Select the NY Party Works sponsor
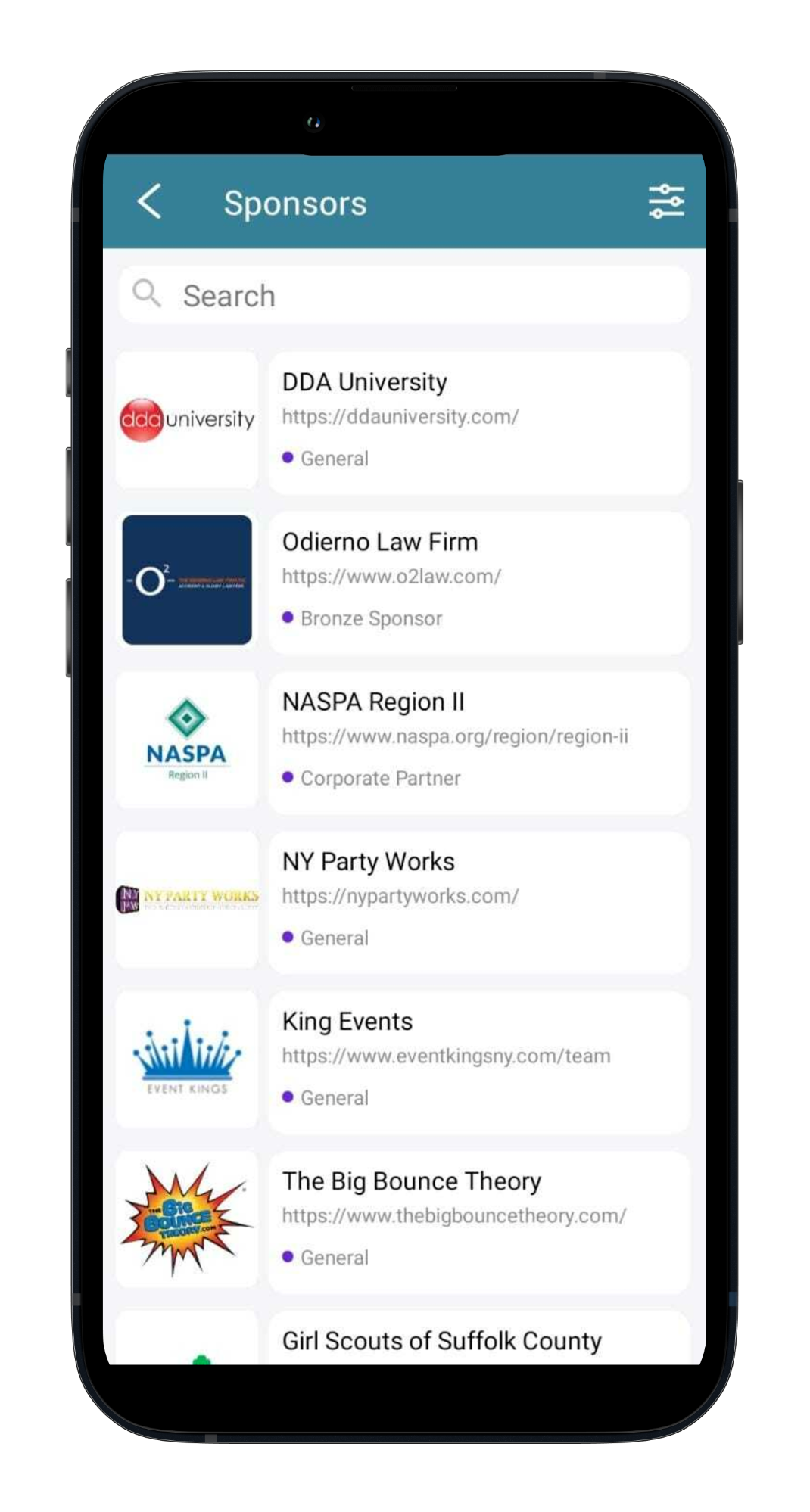Viewport: 810px width, 1512px height. pyautogui.click(x=478, y=901)
